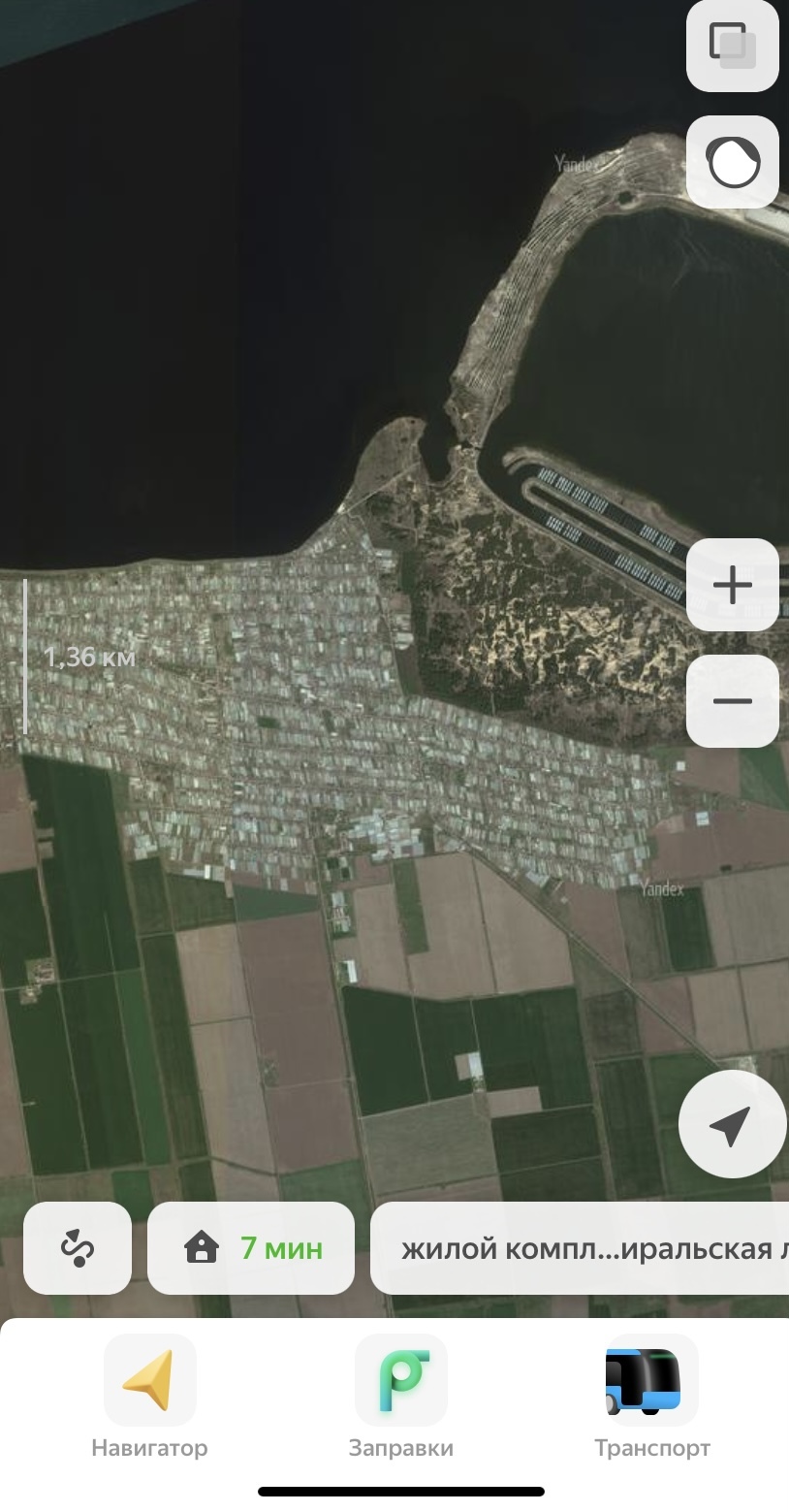Open the route builder icon

[x=78, y=1248]
